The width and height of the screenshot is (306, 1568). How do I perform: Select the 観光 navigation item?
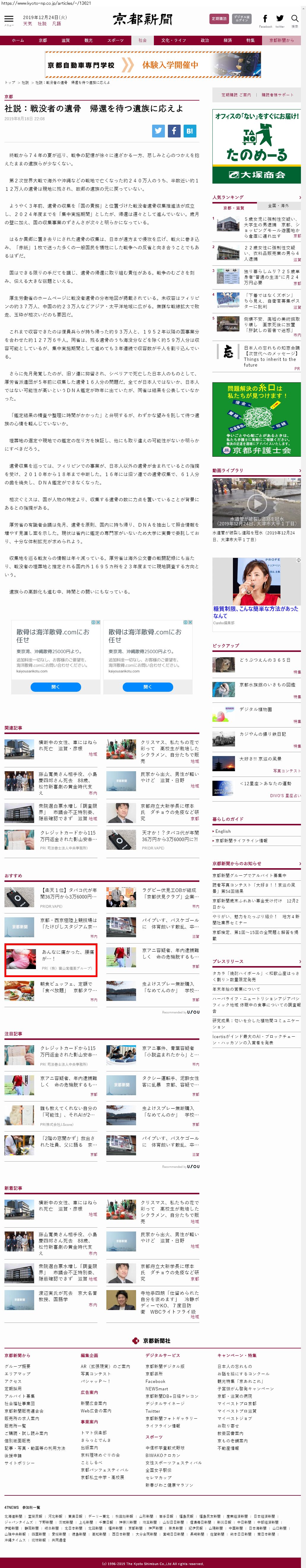point(88,40)
